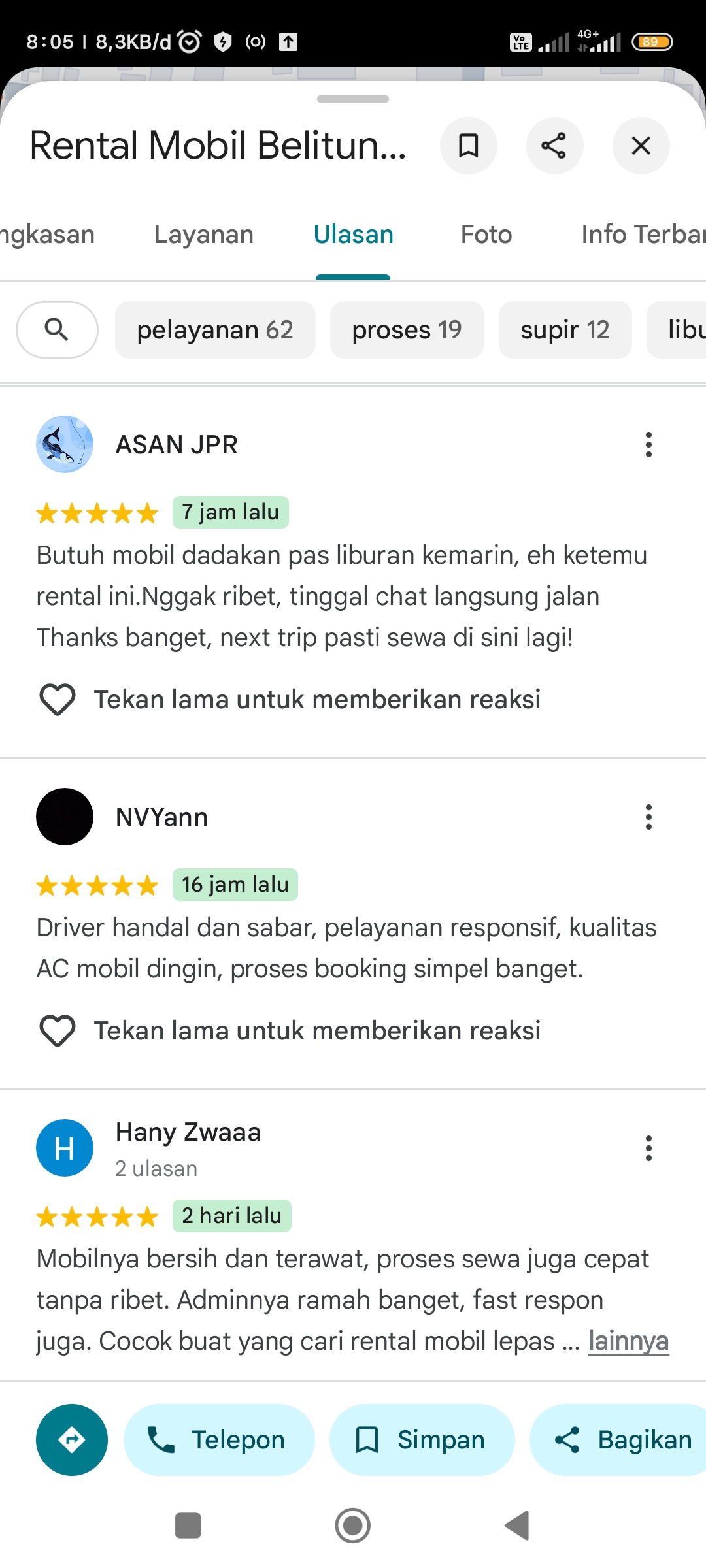
Task: Open the Info Terbaru tab
Action: pyautogui.click(x=643, y=235)
